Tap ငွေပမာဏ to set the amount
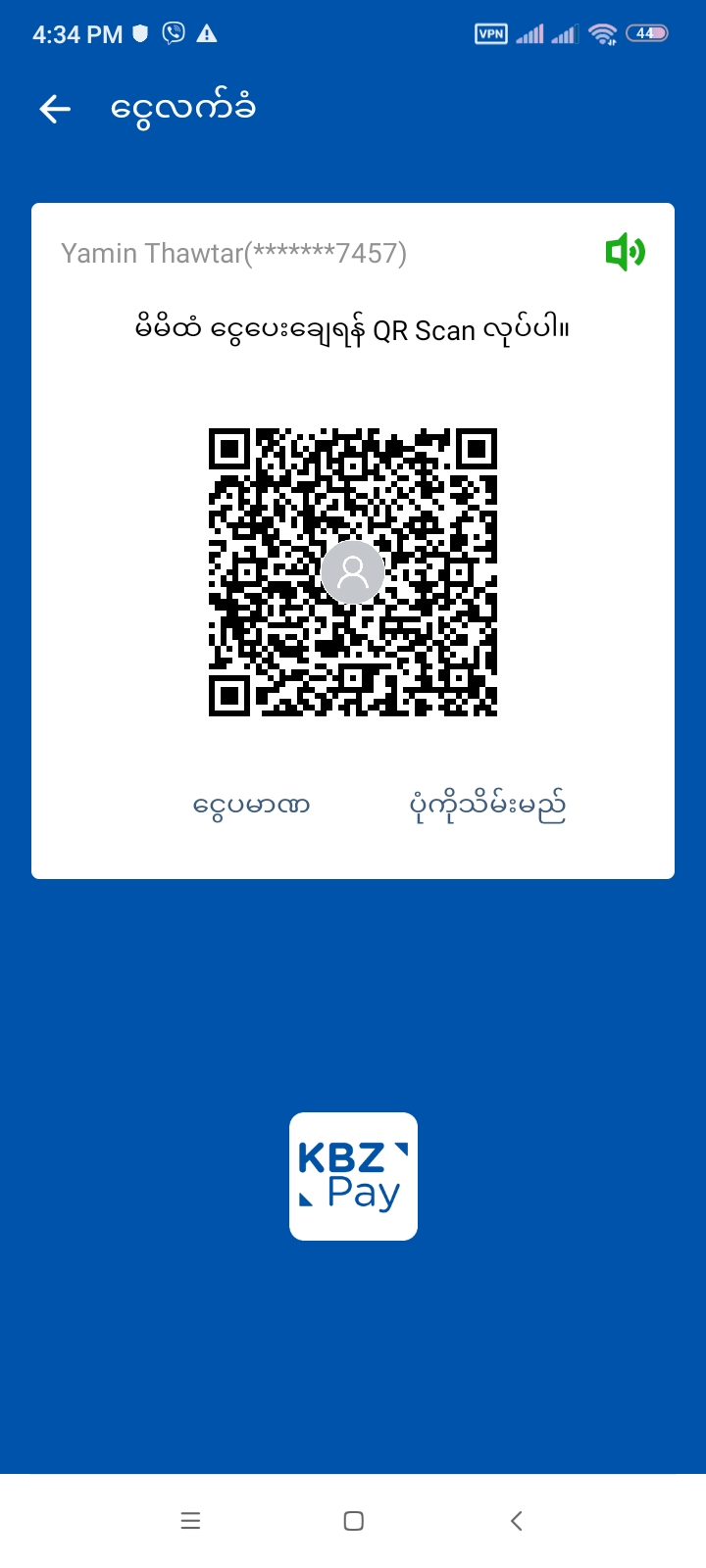The width and height of the screenshot is (706, 1568). coord(252,806)
